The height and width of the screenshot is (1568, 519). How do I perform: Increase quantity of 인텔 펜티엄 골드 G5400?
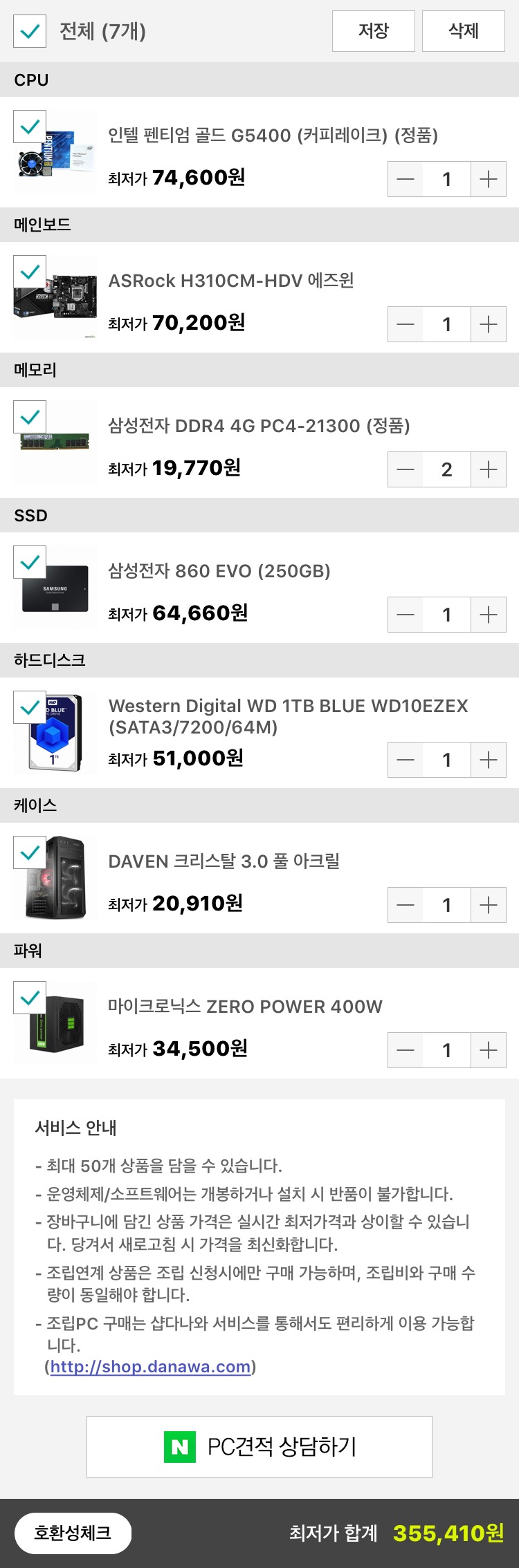point(488,180)
